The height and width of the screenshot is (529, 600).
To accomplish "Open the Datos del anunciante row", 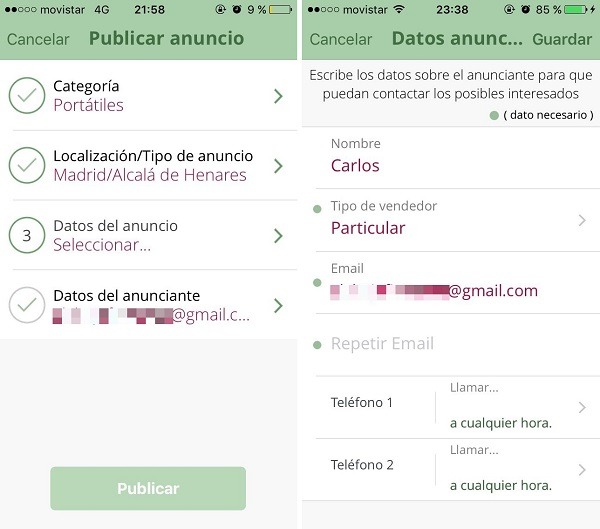I will coord(148,305).
